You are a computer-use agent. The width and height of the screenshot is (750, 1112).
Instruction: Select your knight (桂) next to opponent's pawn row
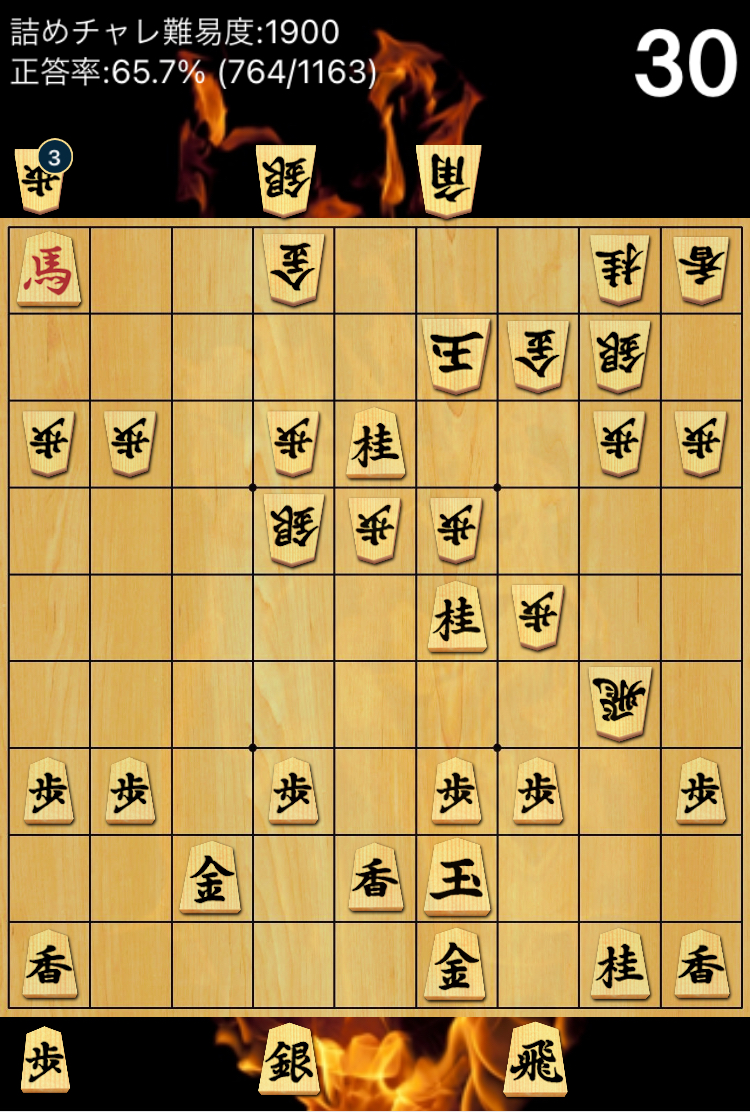375,443
